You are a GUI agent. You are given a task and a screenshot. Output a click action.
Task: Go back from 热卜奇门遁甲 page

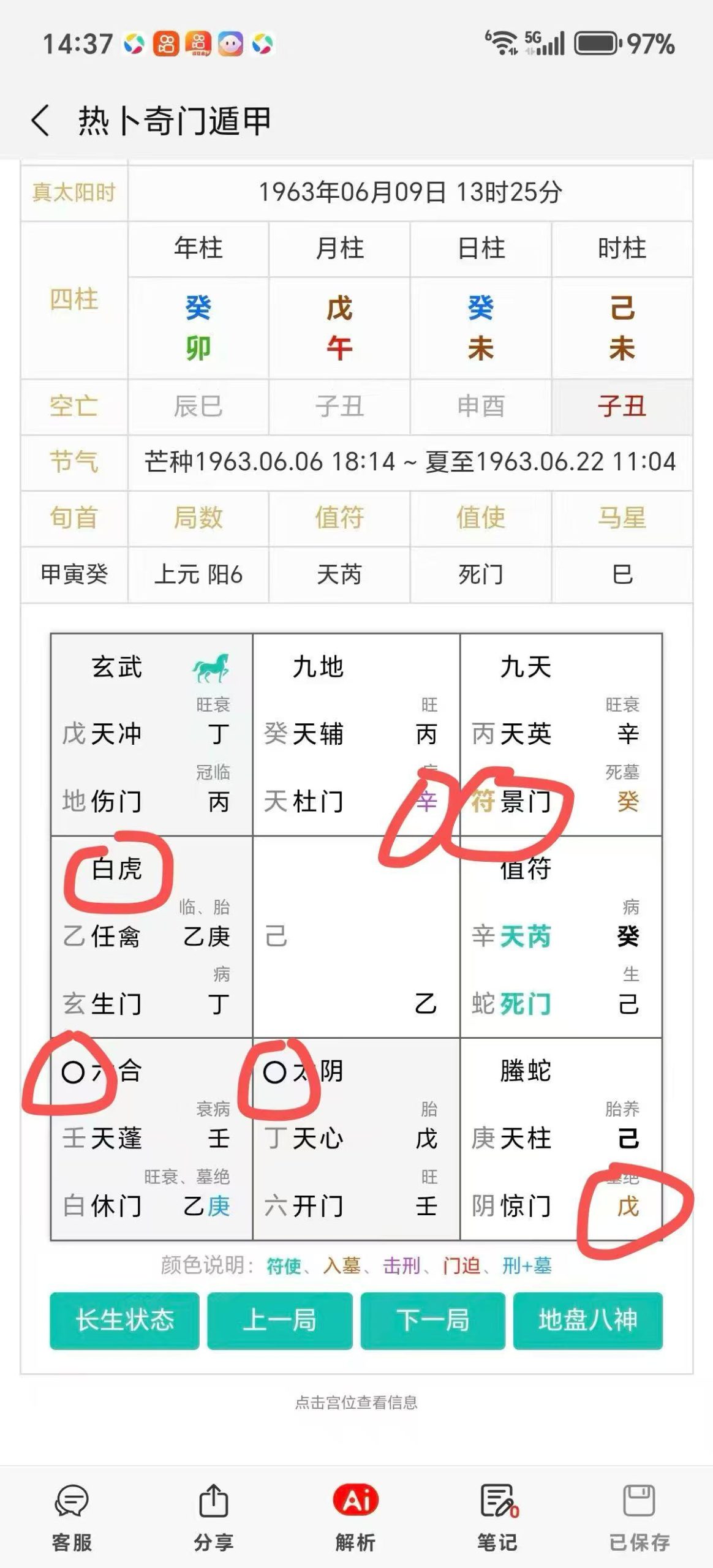[x=40, y=119]
